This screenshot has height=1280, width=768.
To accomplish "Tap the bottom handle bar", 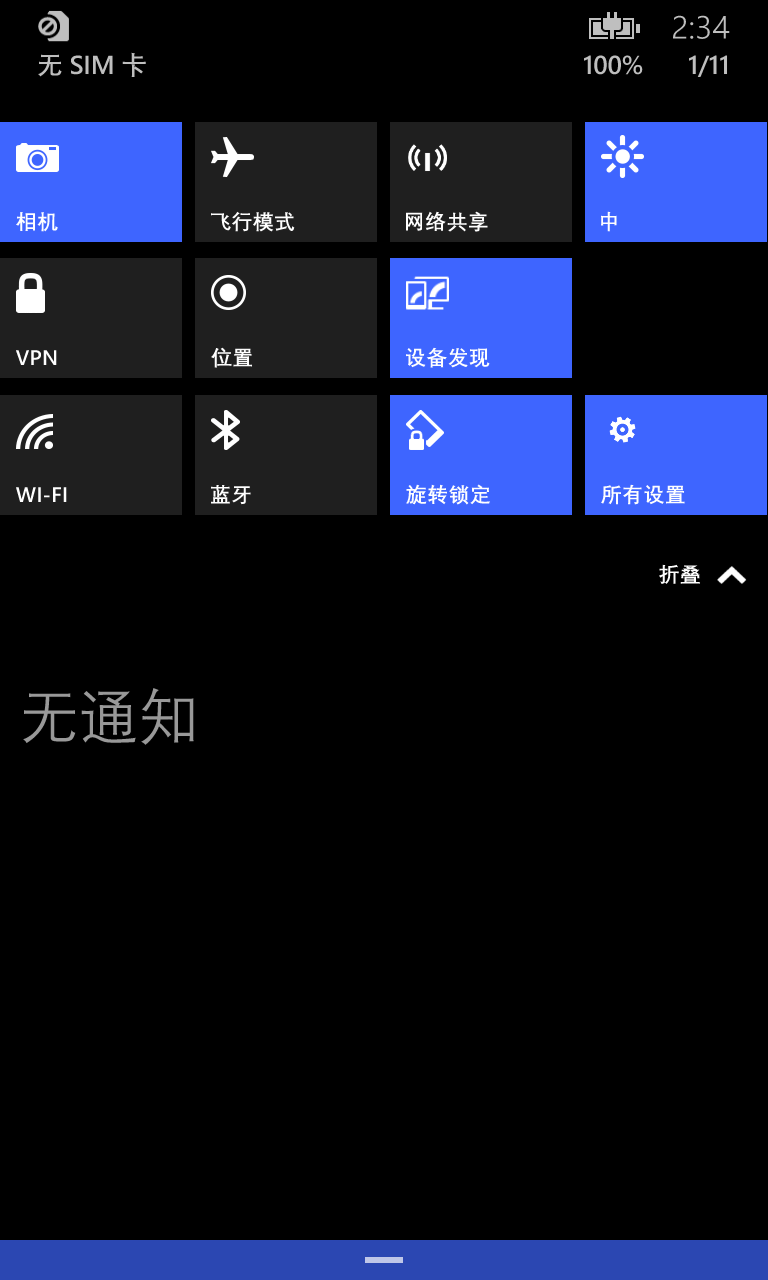I will [384, 1260].
